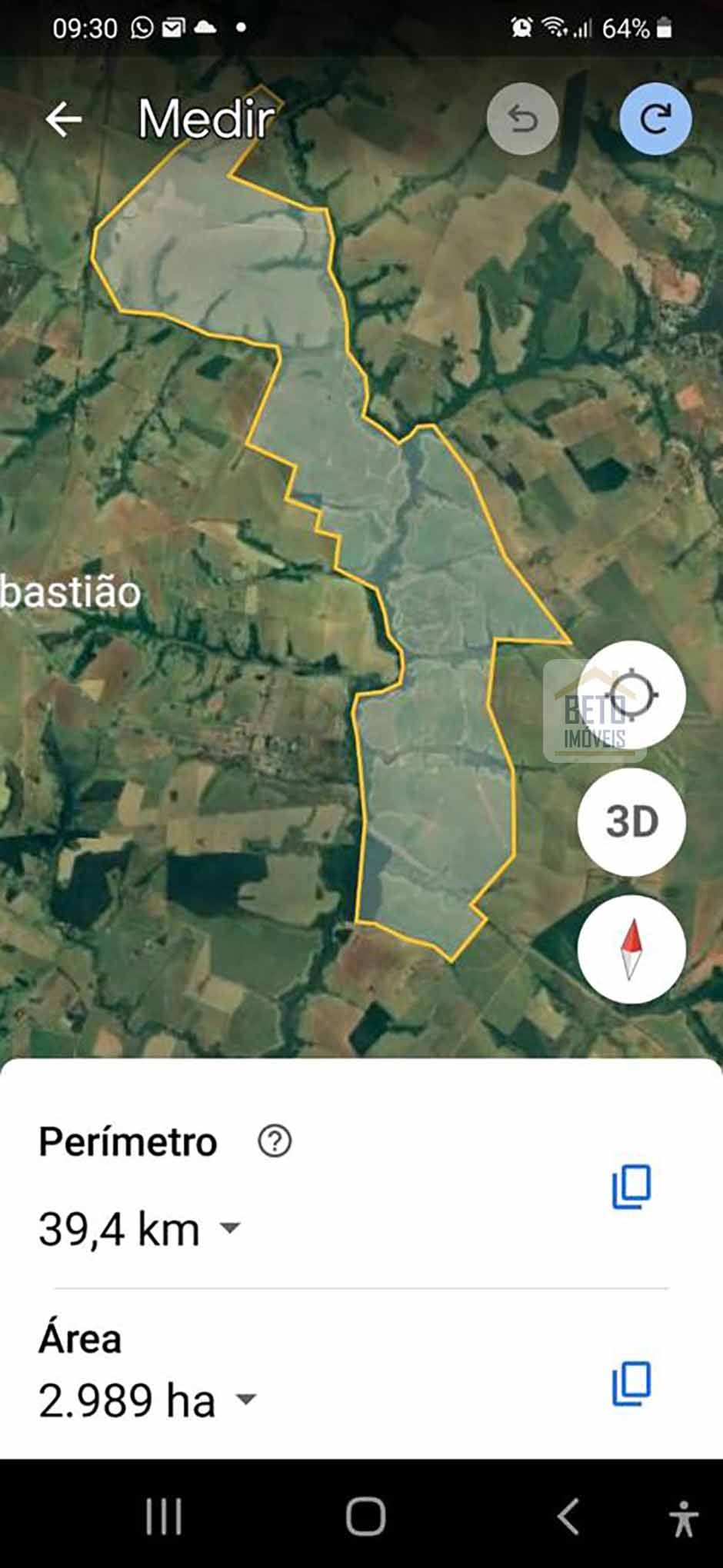Change area unit from ha
723x1568 pixels.
tap(246, 1399)
